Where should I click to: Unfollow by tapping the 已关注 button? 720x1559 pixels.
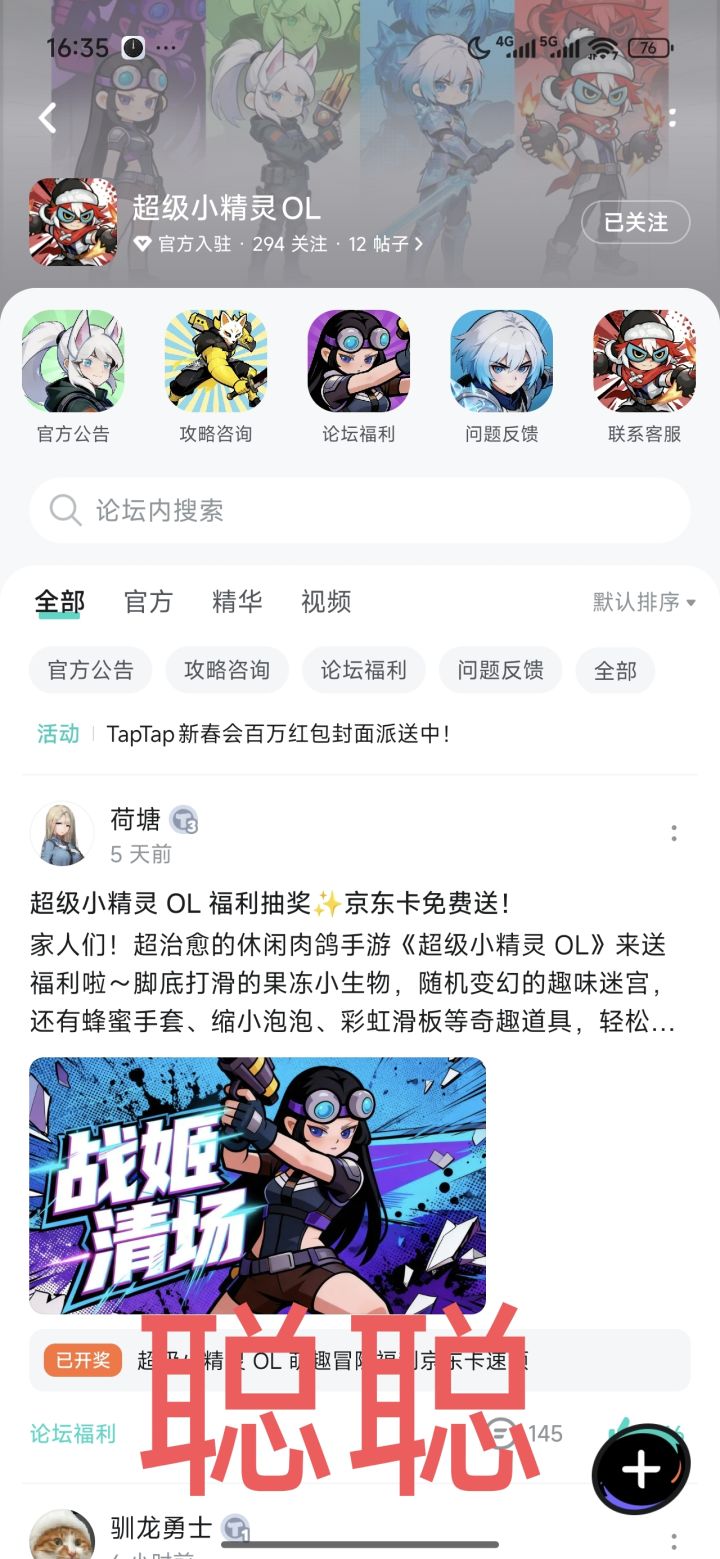coord(635,223)
